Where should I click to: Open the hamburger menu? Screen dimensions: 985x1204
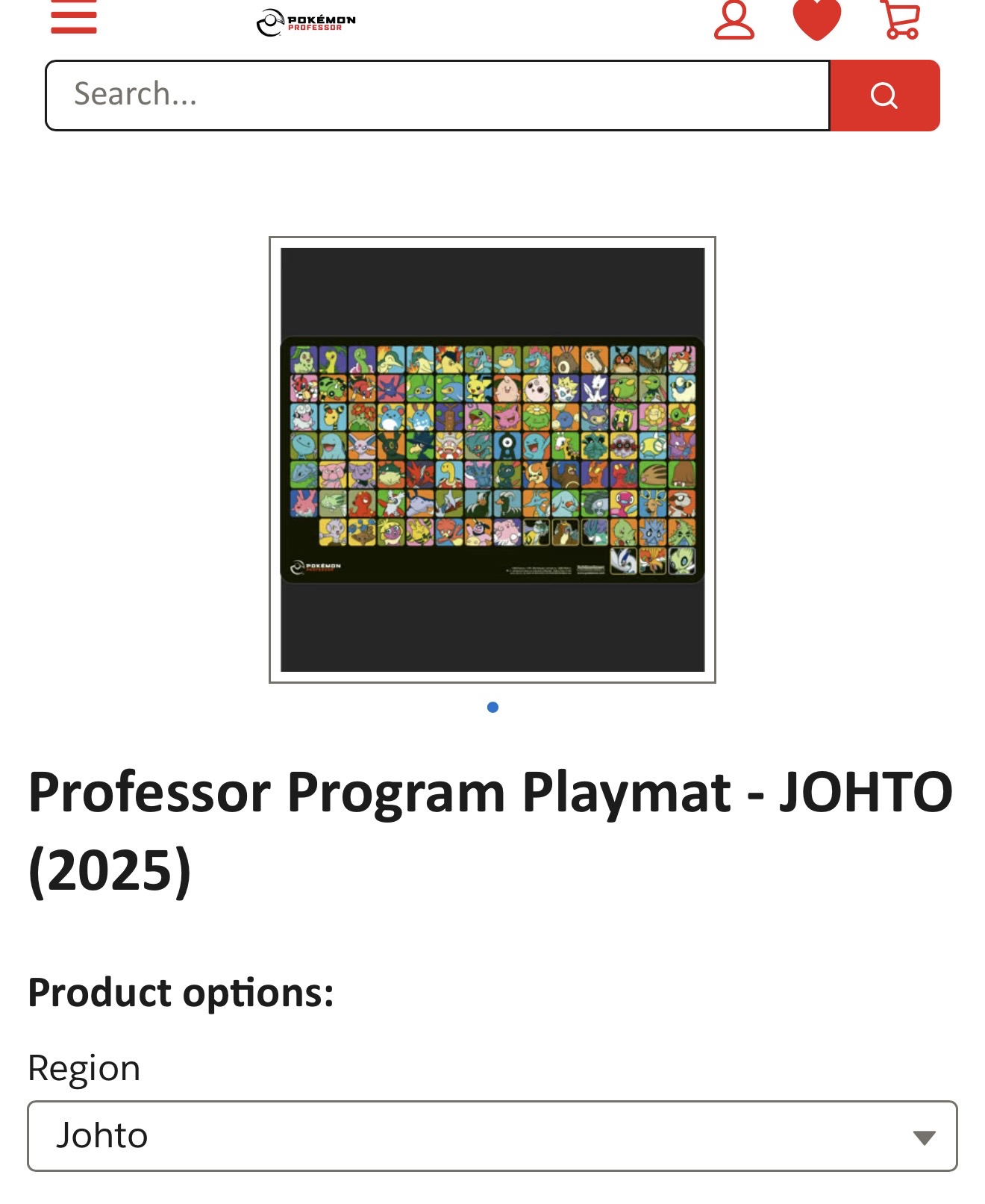click(74, 17)
